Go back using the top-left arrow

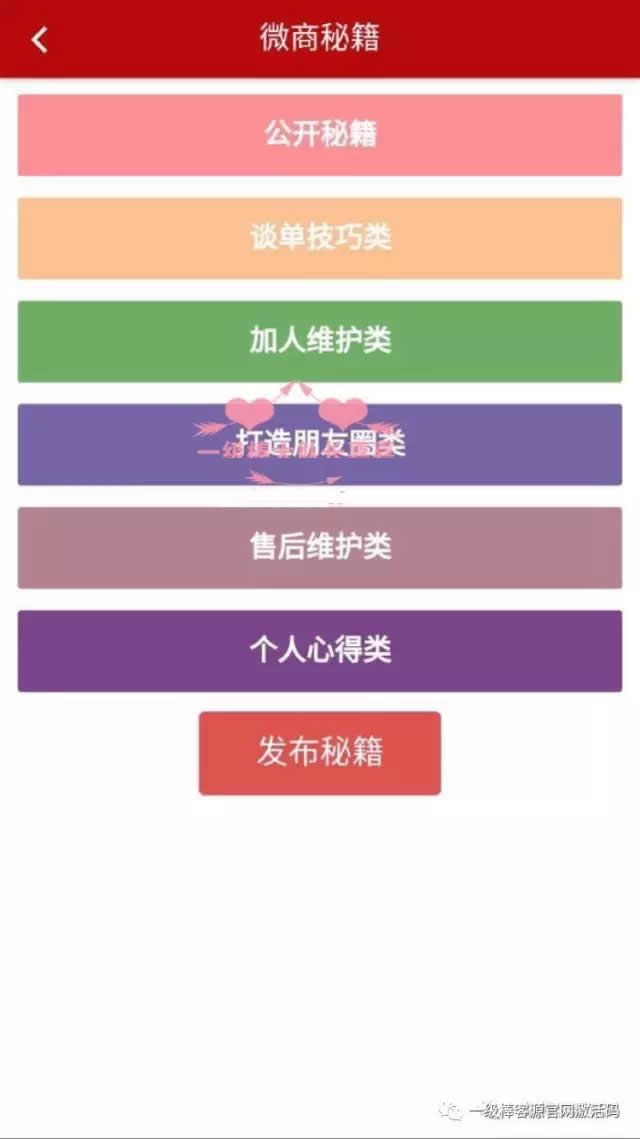coord(39,40)
